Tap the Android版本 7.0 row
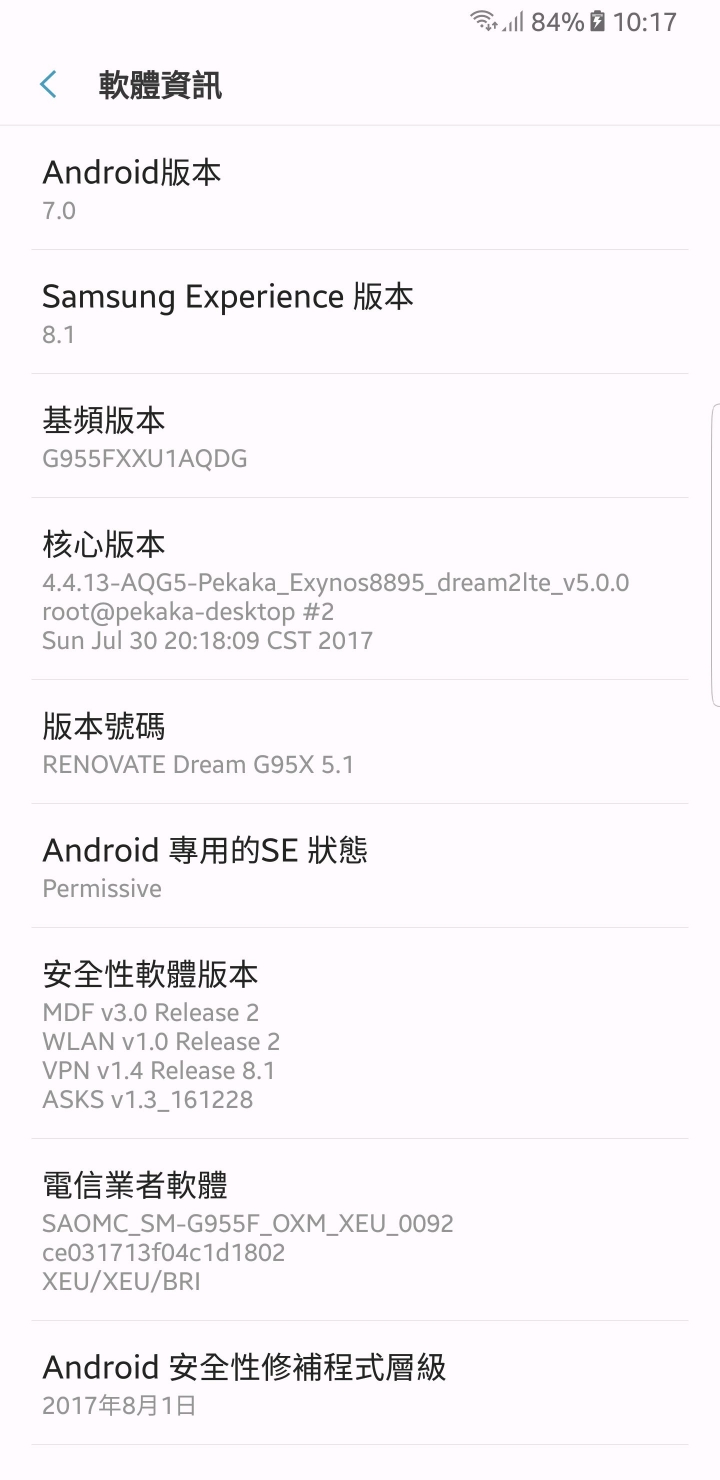 pos(360,188)
